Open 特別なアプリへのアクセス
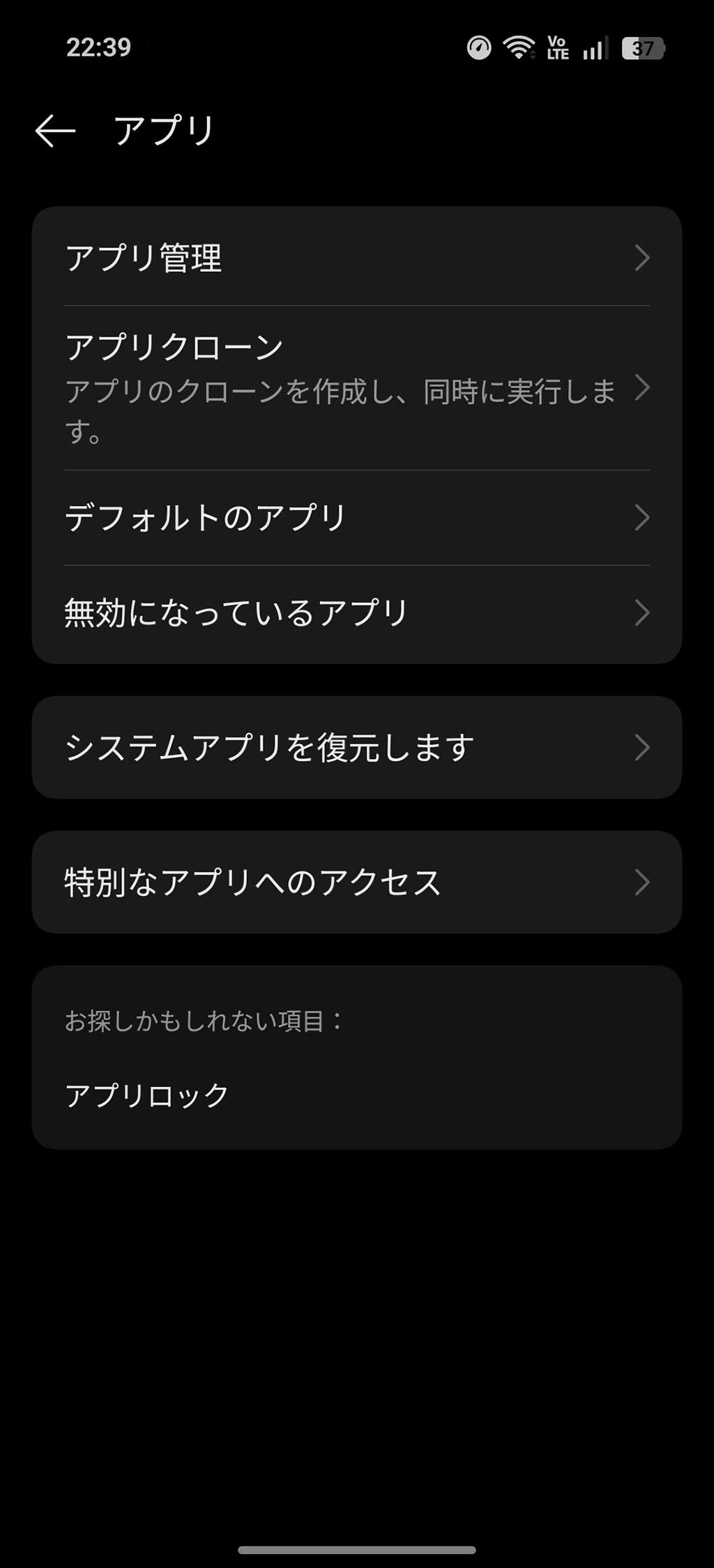 click(x=357, y=882)
